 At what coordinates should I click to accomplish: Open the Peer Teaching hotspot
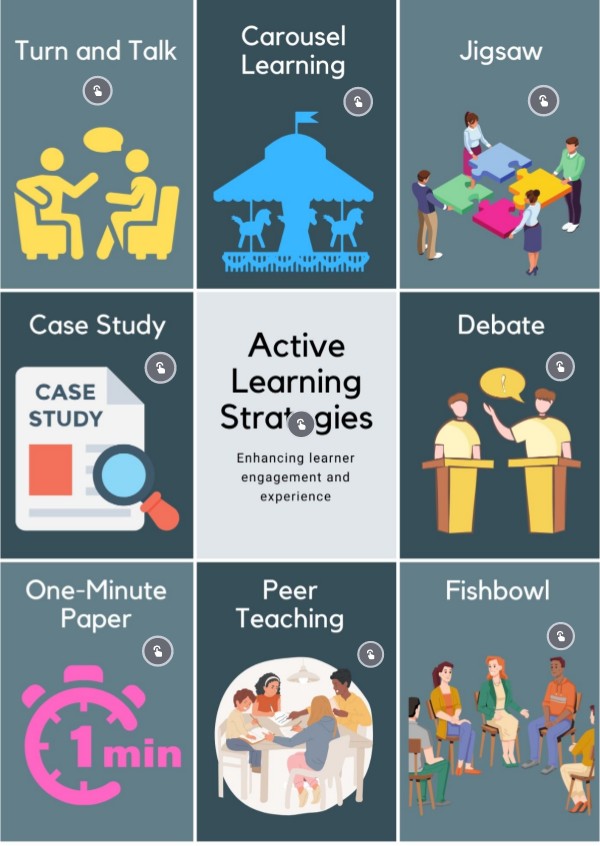(371, 653)
